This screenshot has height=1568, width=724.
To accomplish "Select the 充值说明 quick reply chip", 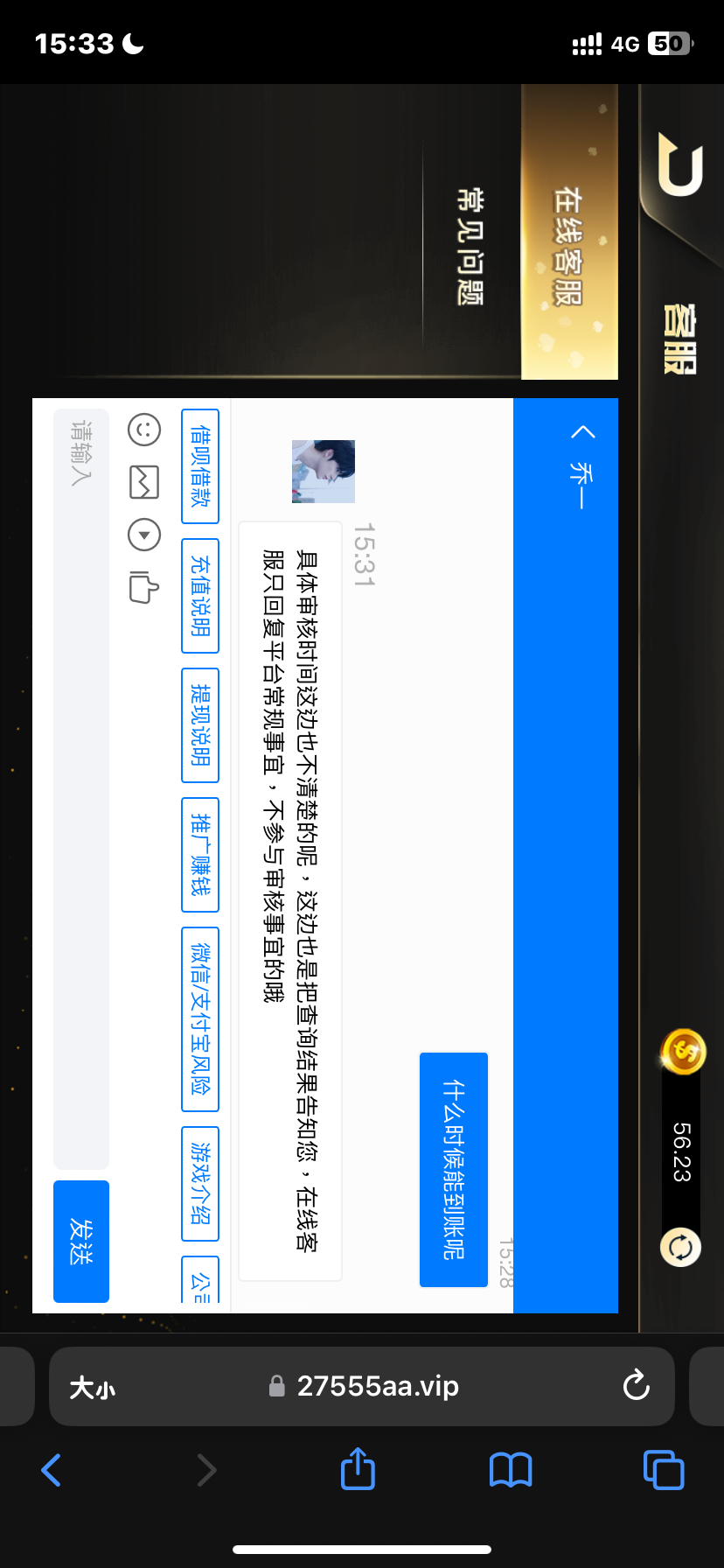I will [200, 596].
